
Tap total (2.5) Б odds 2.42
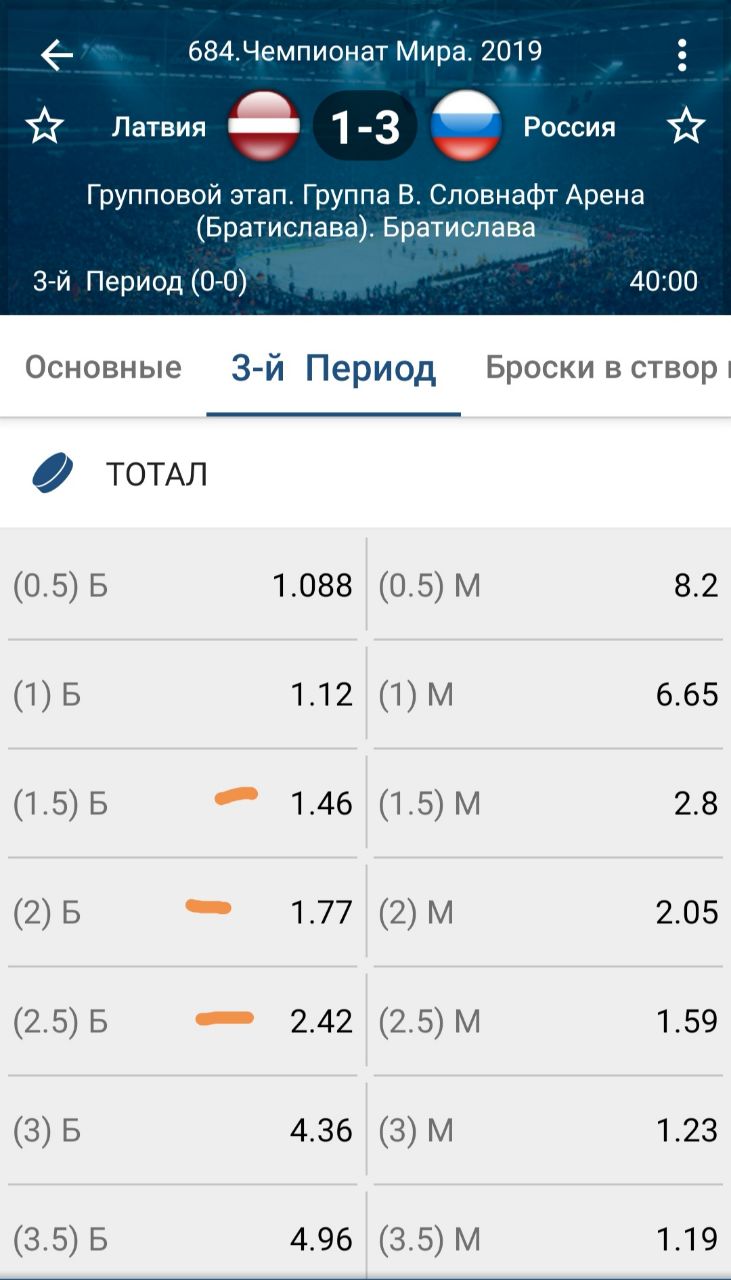(x=183, y=1021)
